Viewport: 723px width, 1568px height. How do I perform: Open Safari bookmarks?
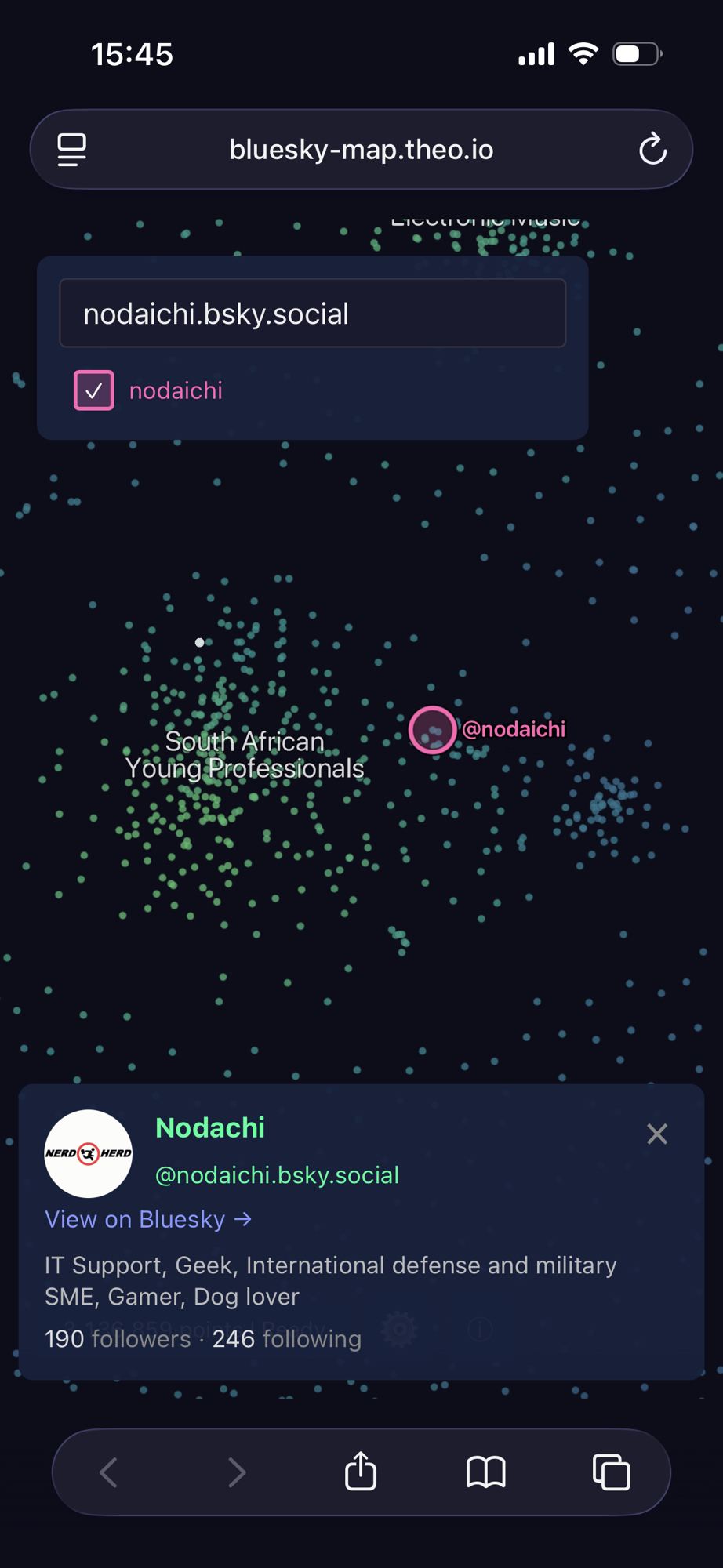tap(486, 1472)
